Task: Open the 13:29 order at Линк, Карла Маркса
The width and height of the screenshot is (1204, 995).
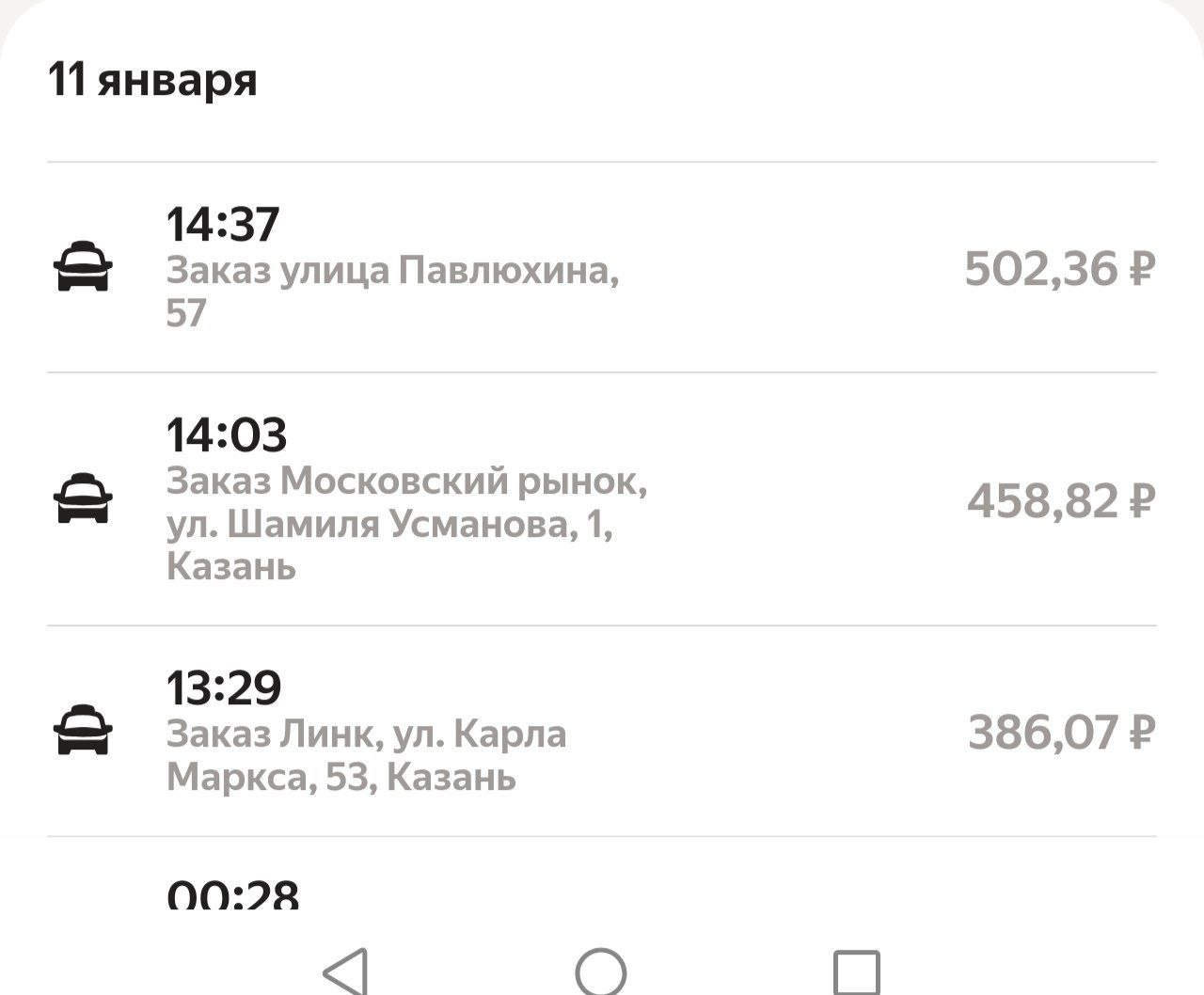Action: pyautogui.click(x=602, y=732)
